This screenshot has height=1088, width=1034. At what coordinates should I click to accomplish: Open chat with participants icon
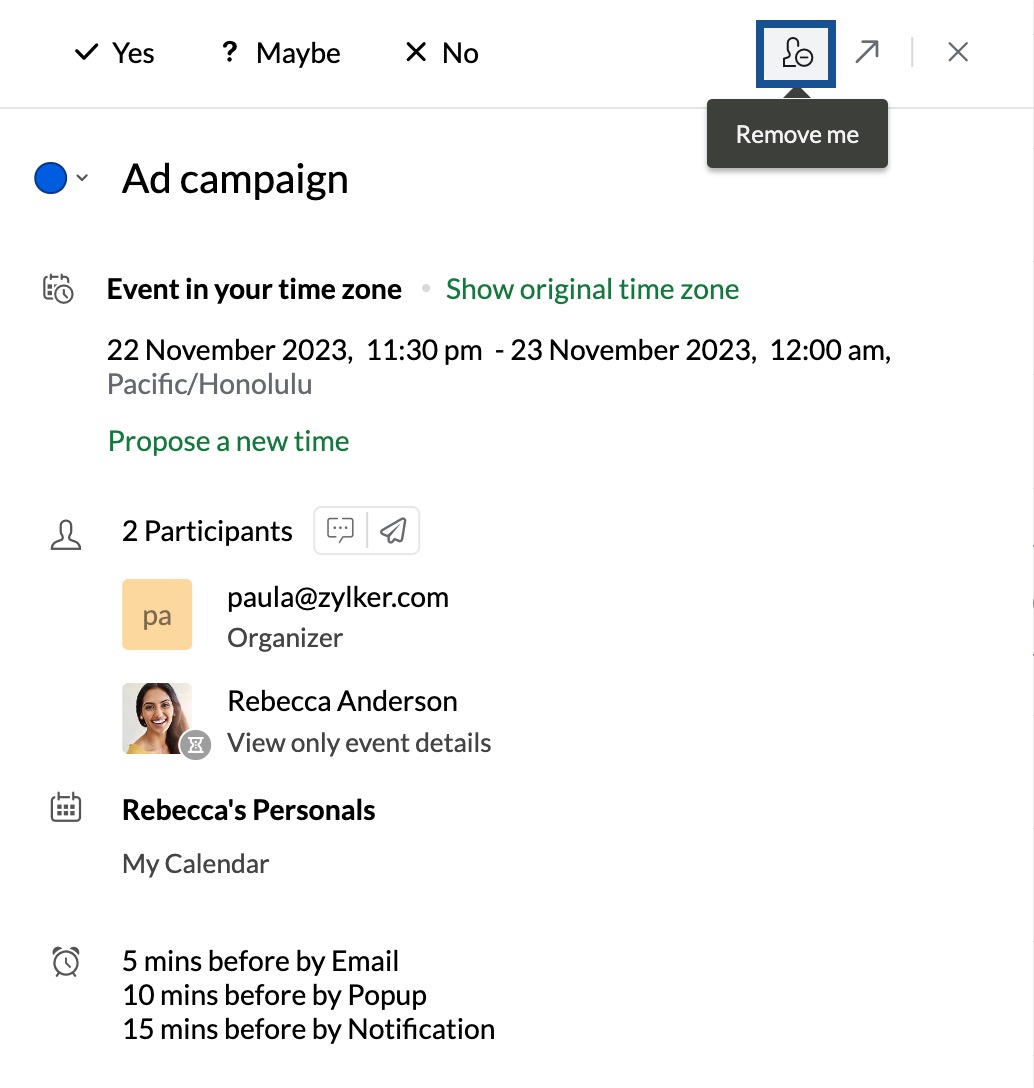coord(341,531)
